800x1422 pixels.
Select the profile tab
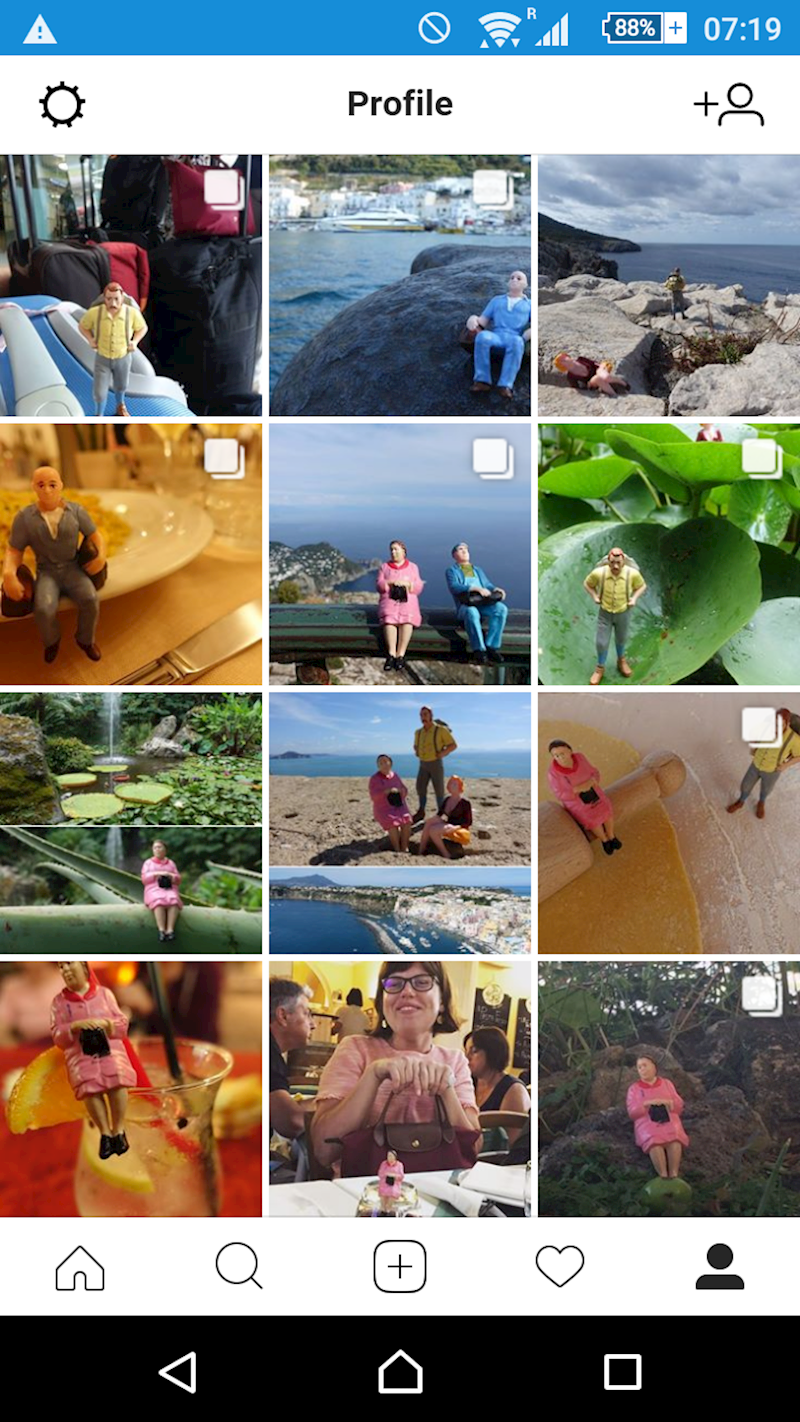(720, 1266)
